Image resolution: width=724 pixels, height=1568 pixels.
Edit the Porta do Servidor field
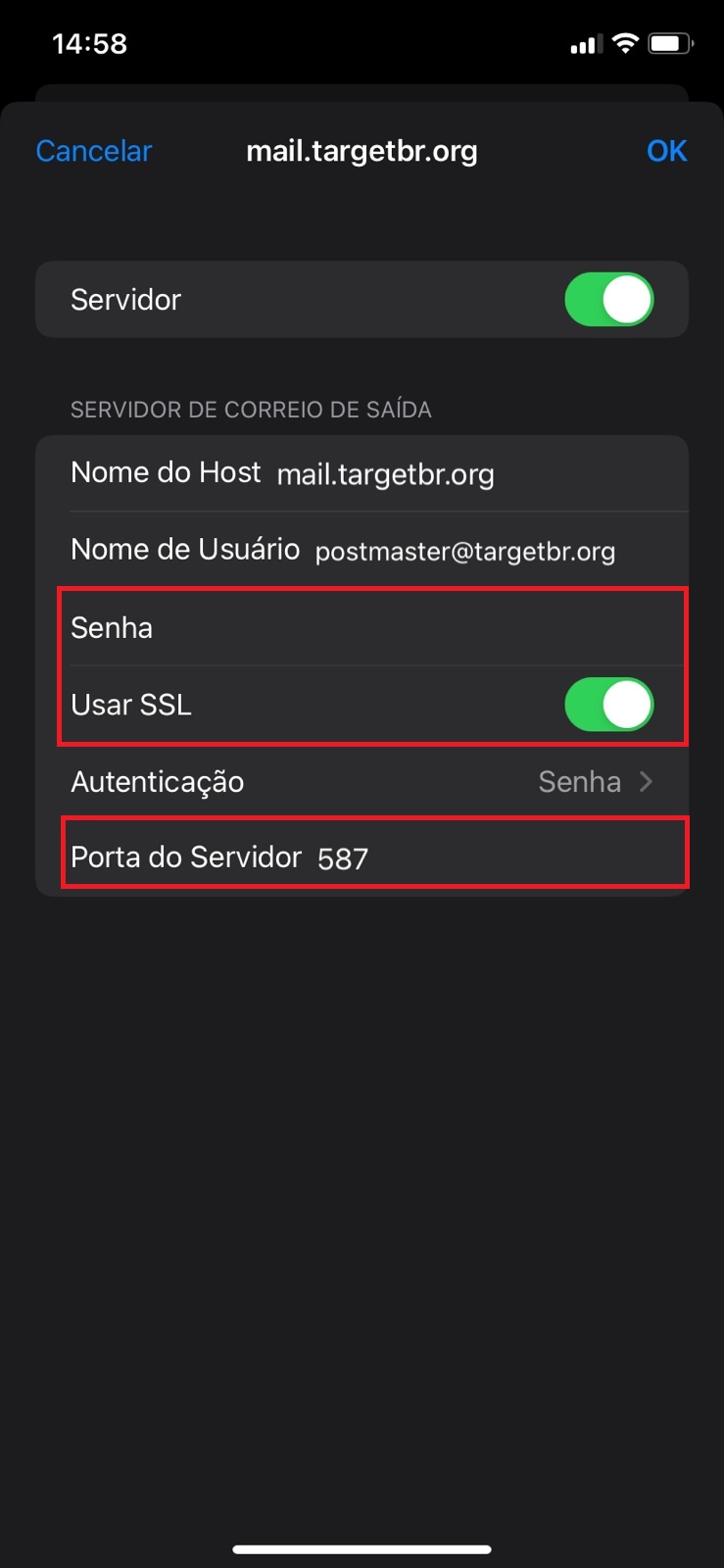click(x=362, y=857)
